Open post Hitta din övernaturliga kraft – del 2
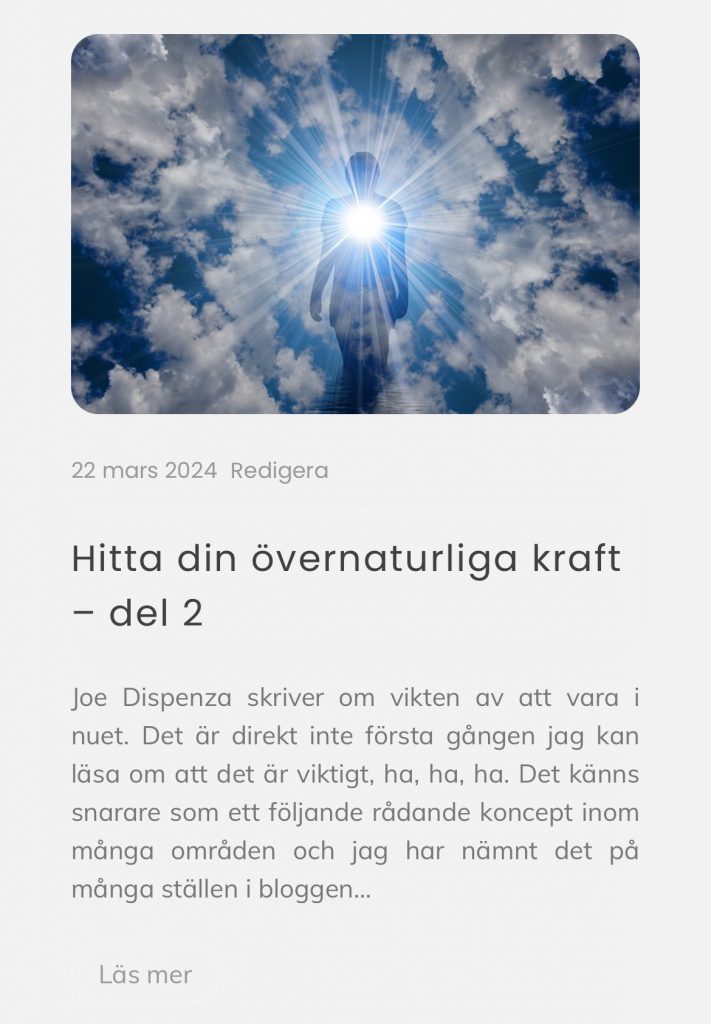Screen dimensions: 711x1024 [x=346, y=585]
